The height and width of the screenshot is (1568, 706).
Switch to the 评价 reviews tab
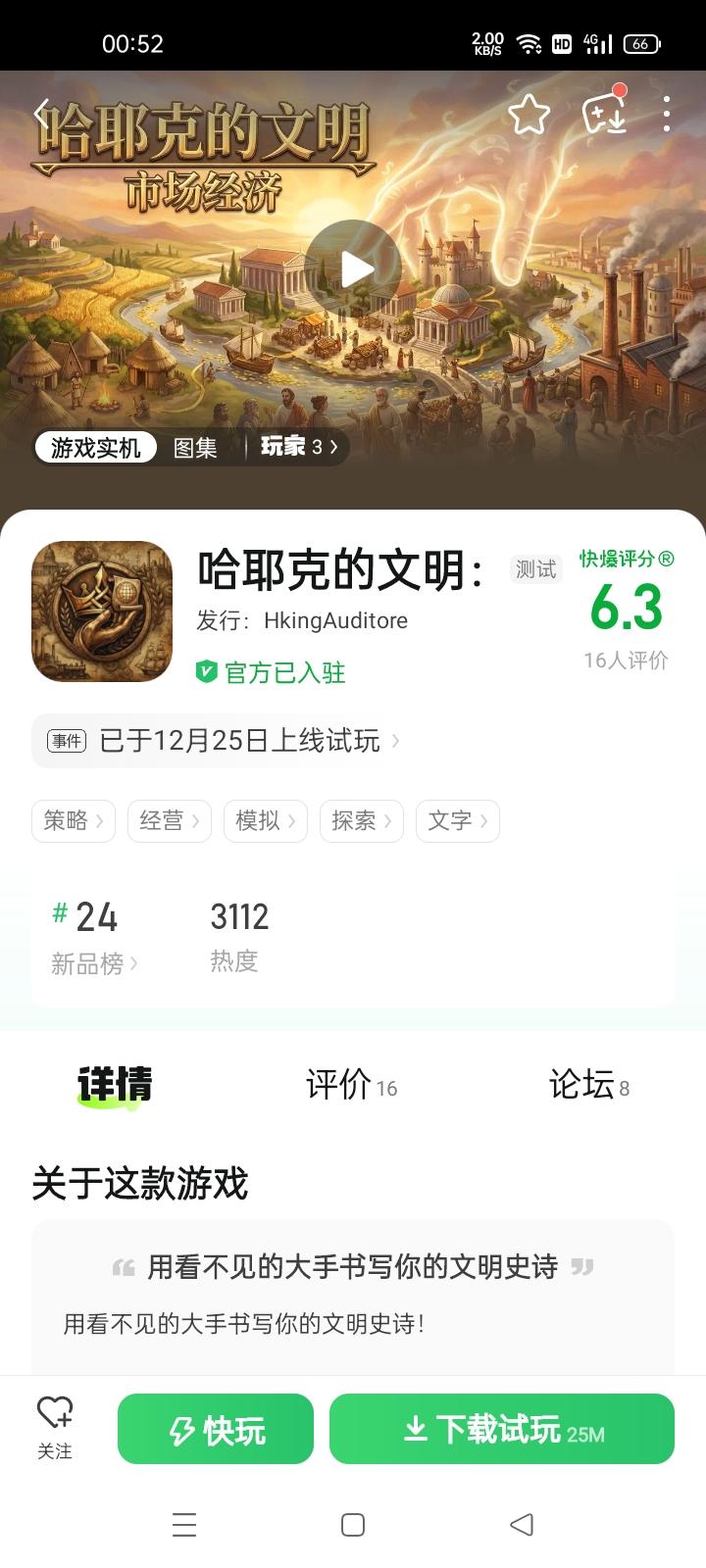pyautogui.click(x=351, y=1085)
